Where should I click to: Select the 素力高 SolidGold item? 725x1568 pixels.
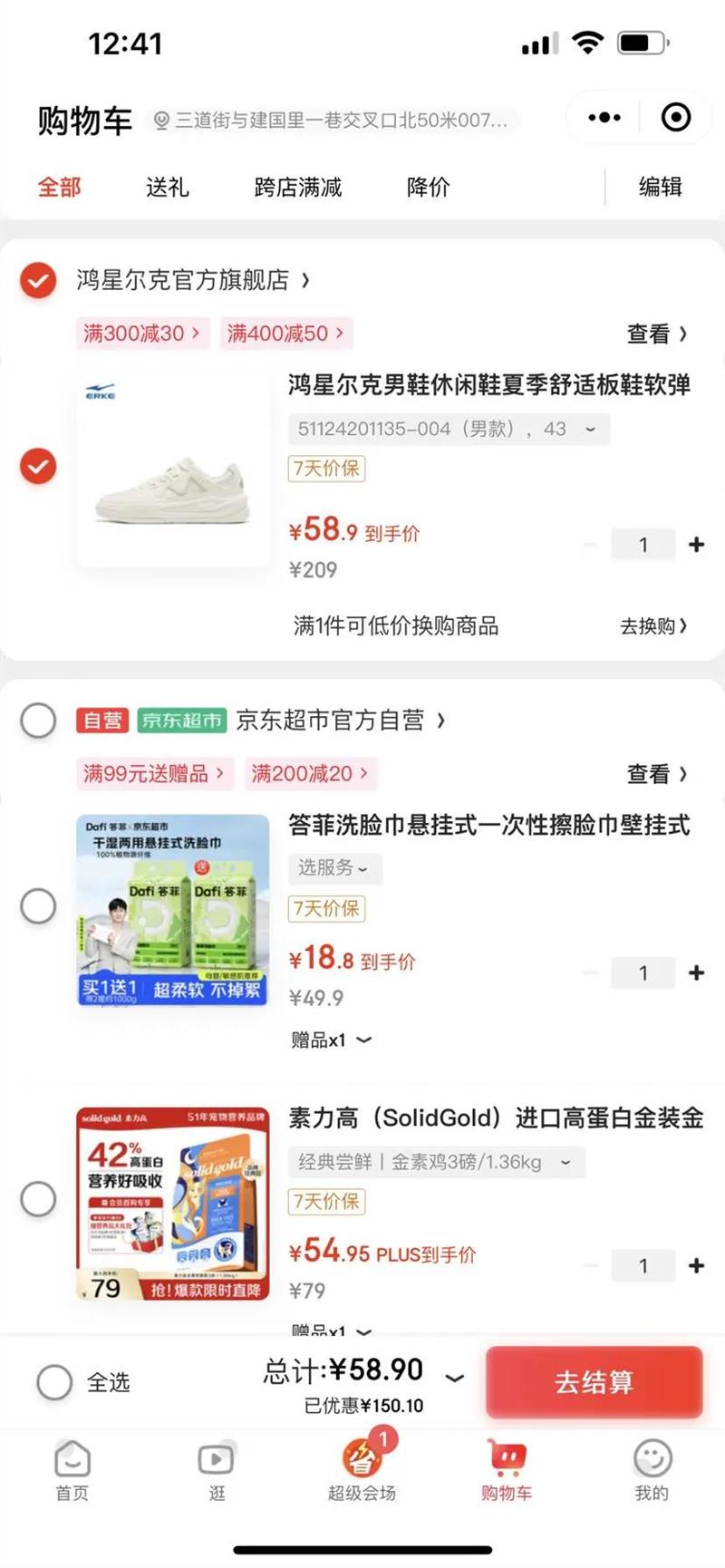pos(38,1198)
